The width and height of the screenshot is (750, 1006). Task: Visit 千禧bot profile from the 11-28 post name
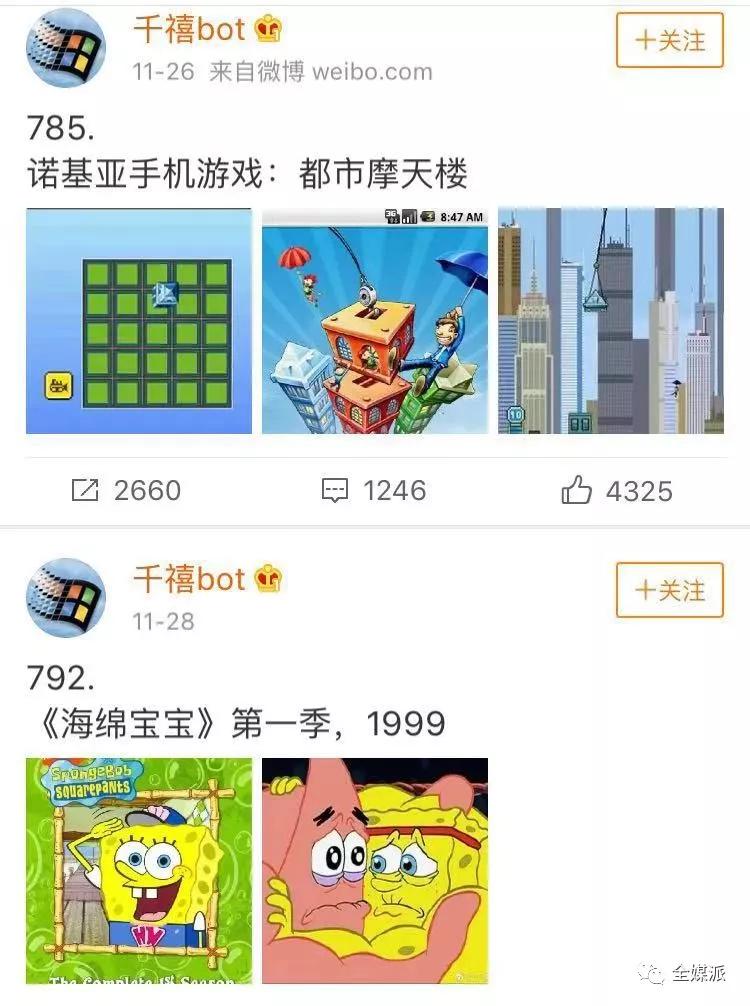(190, 579)
